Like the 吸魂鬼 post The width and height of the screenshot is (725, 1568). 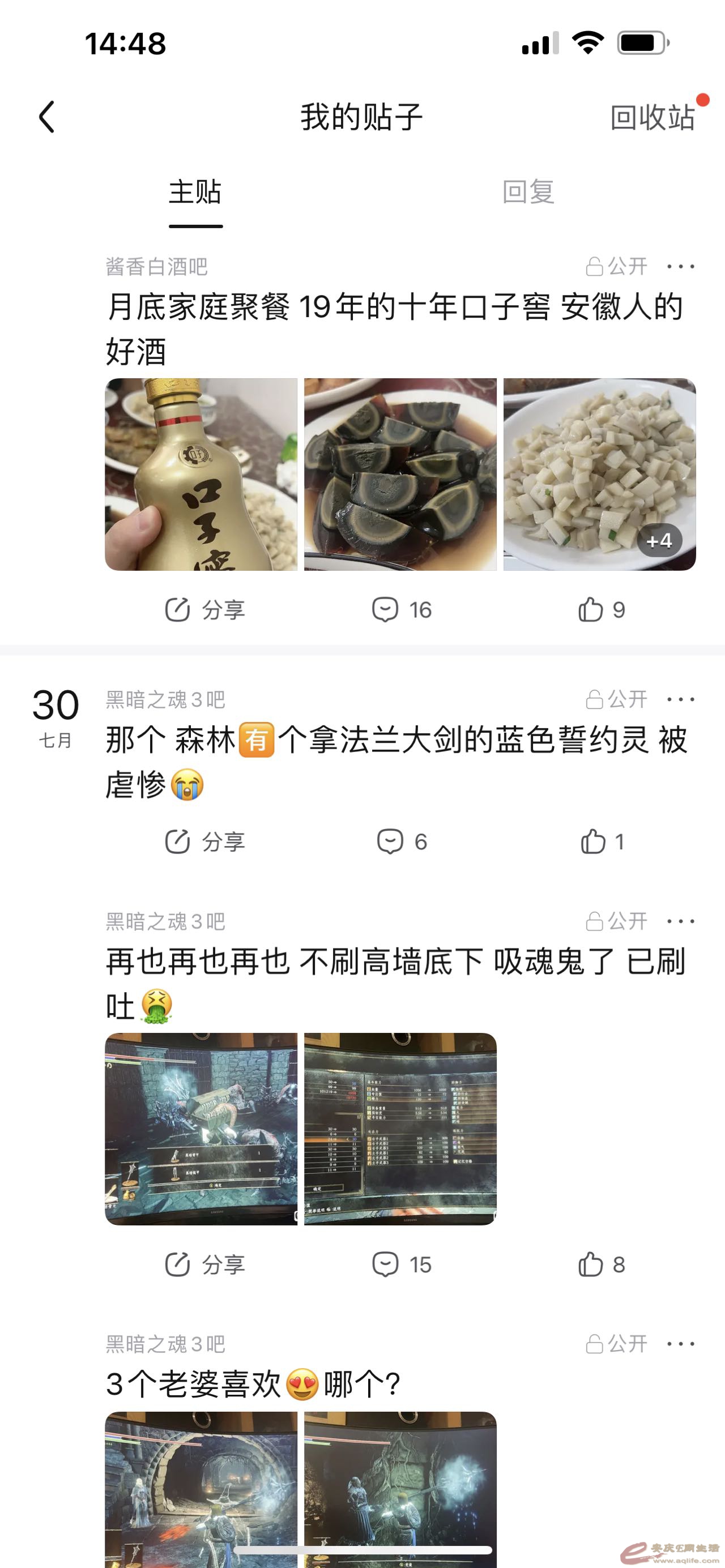[601, 1265]
